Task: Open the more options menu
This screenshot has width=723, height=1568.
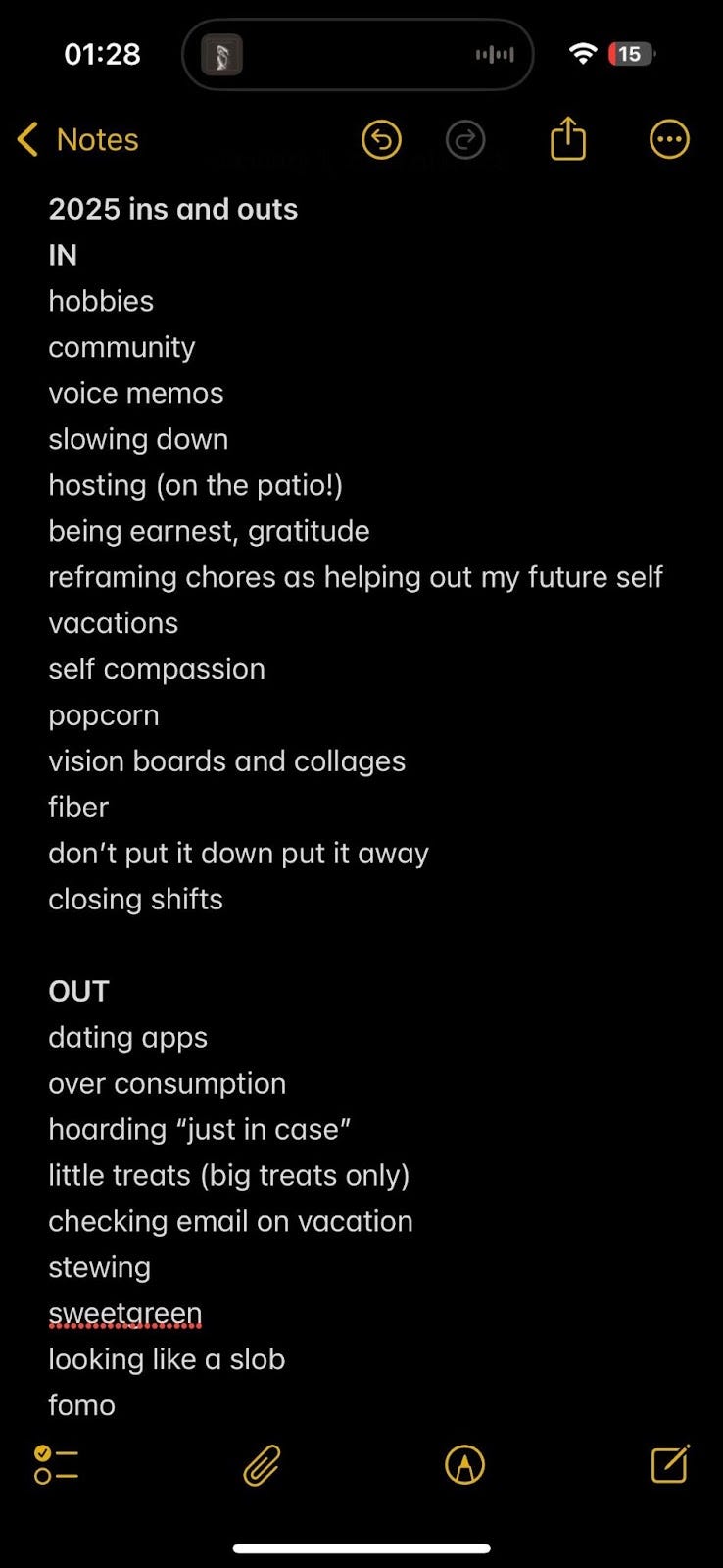Action: pyautogui.click(x=670, y=140)
